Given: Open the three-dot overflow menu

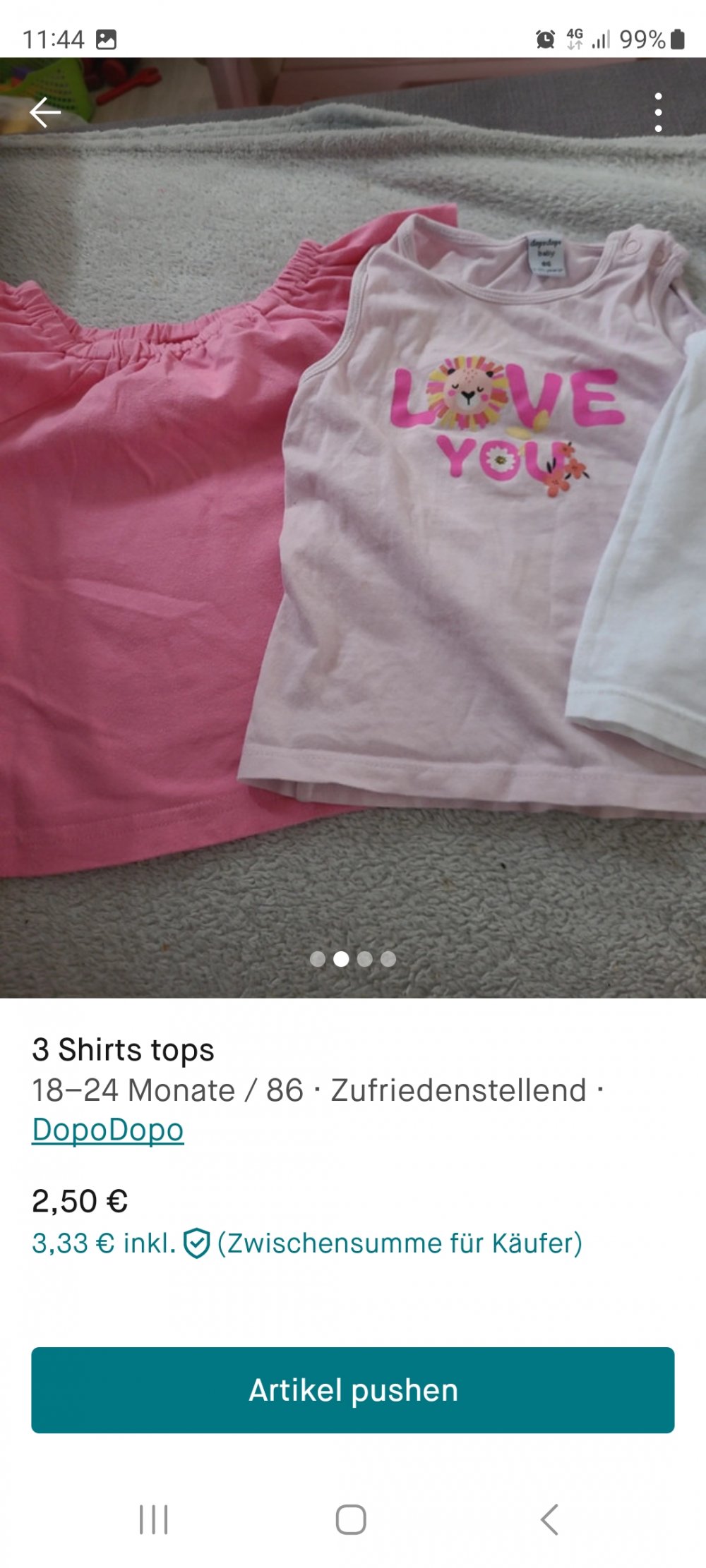Looking at the screenshot, I should point(658,112).
